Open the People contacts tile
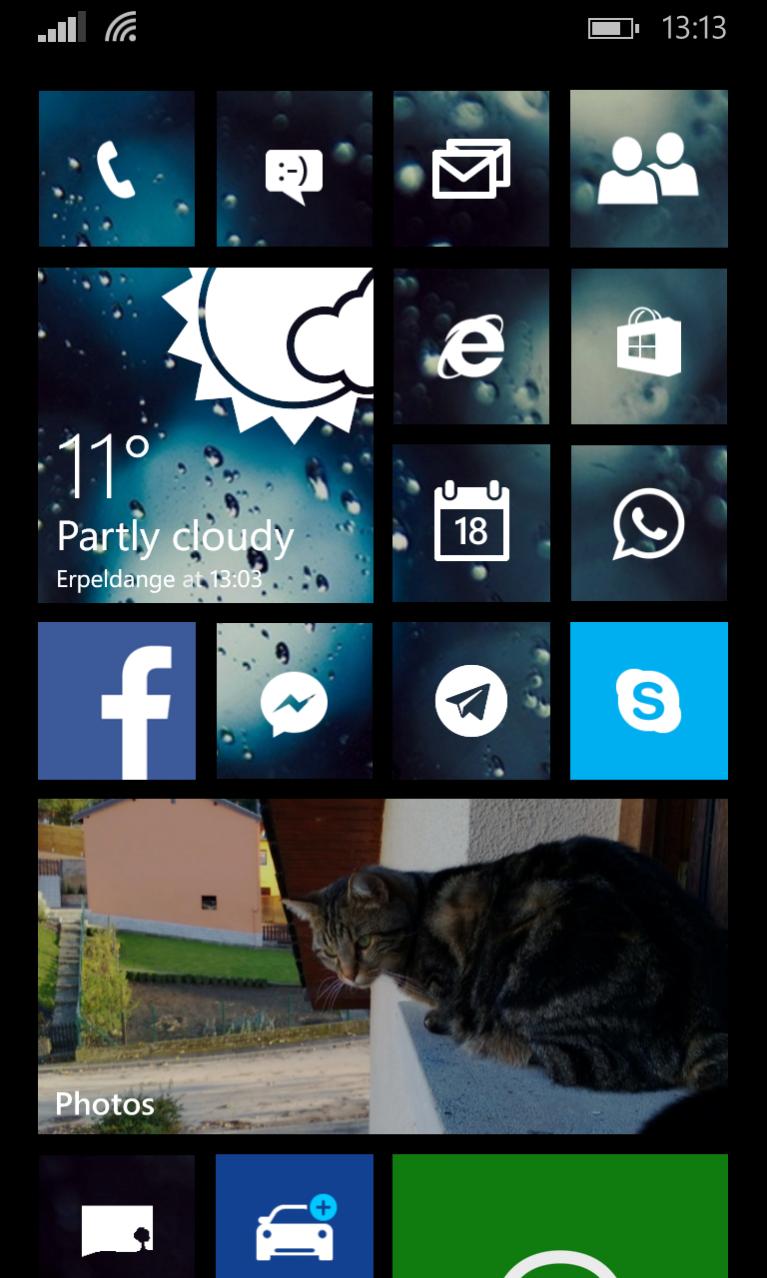Viewport: 767px width, 1278px height. tap(648, 168)
